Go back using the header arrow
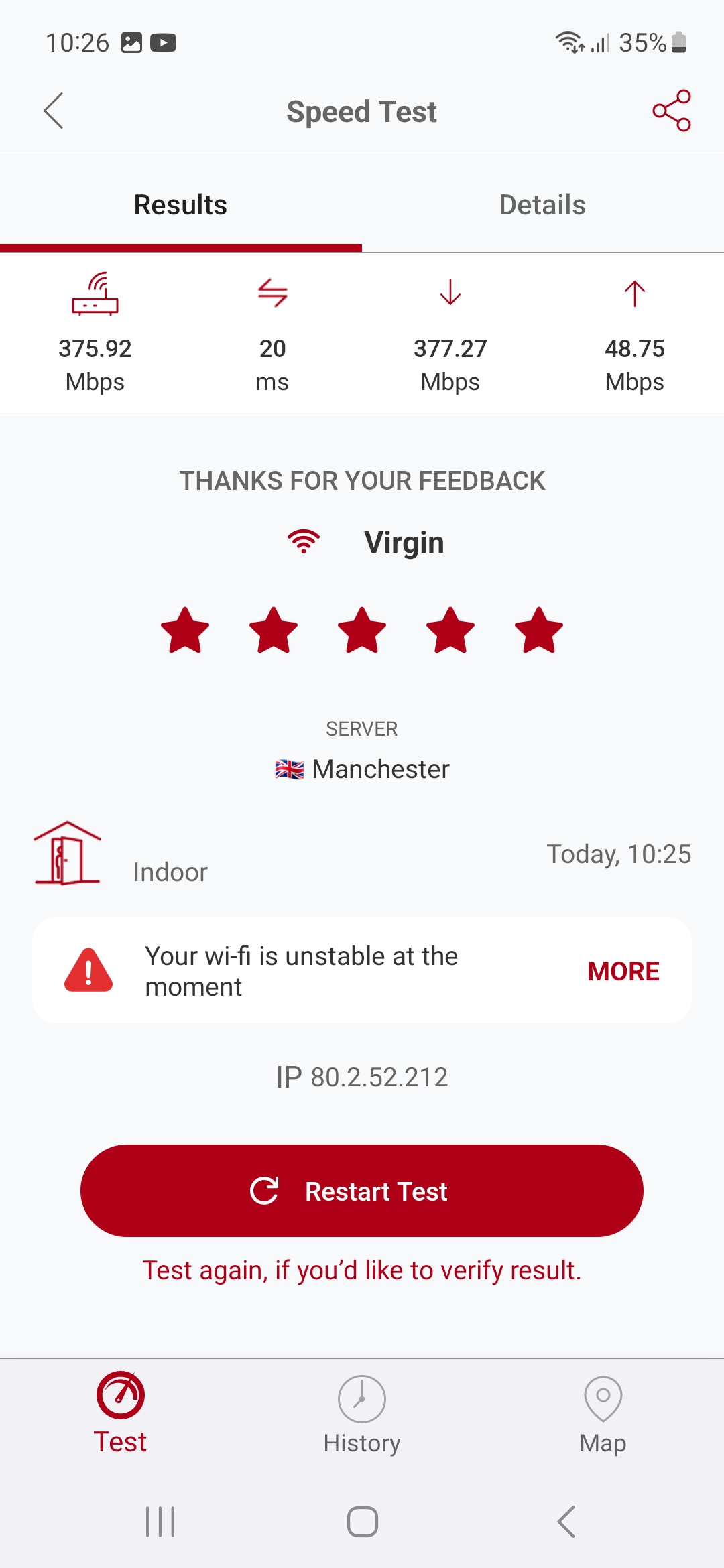Screen dimensions: 724x1568 (x=54, y=111)
